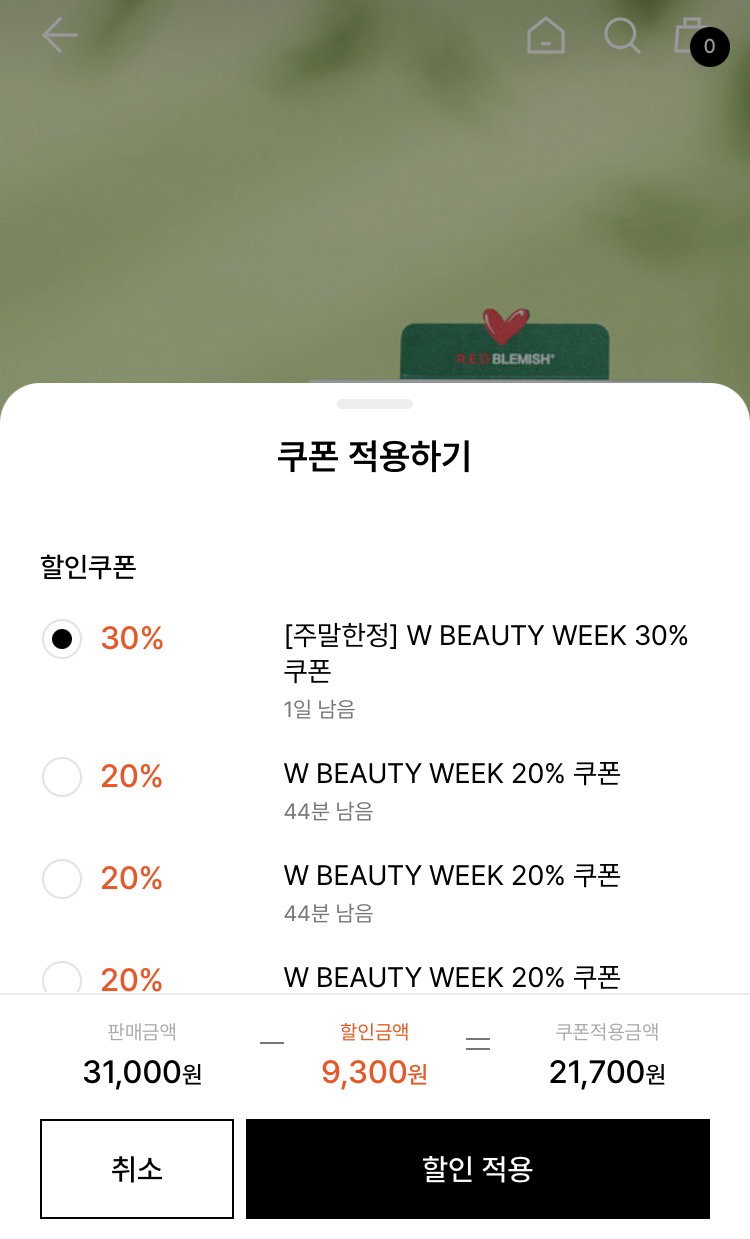This screenshot has height=1239, width=750.
Task: Apply the discount with 할인 적용
Action: click(x=478, y=1169)
